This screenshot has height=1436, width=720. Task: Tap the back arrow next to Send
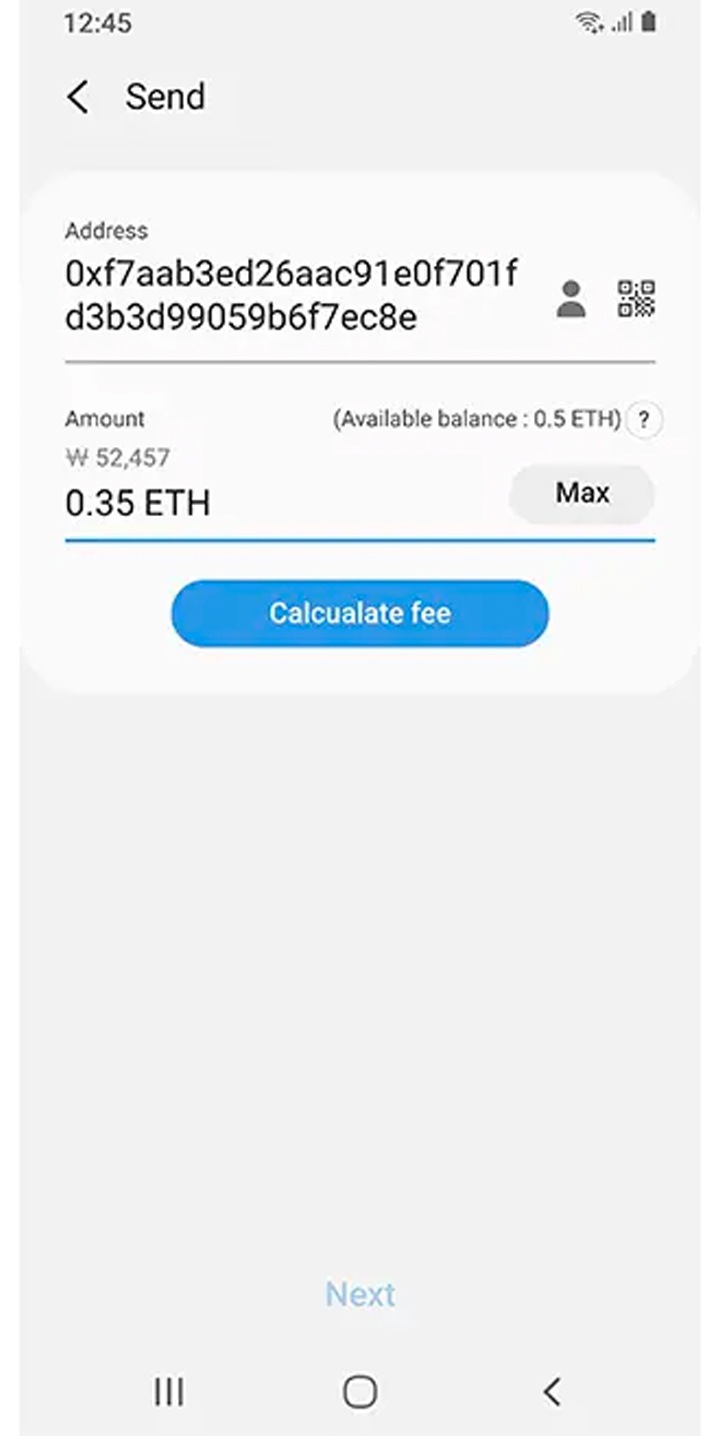point(77,97)
